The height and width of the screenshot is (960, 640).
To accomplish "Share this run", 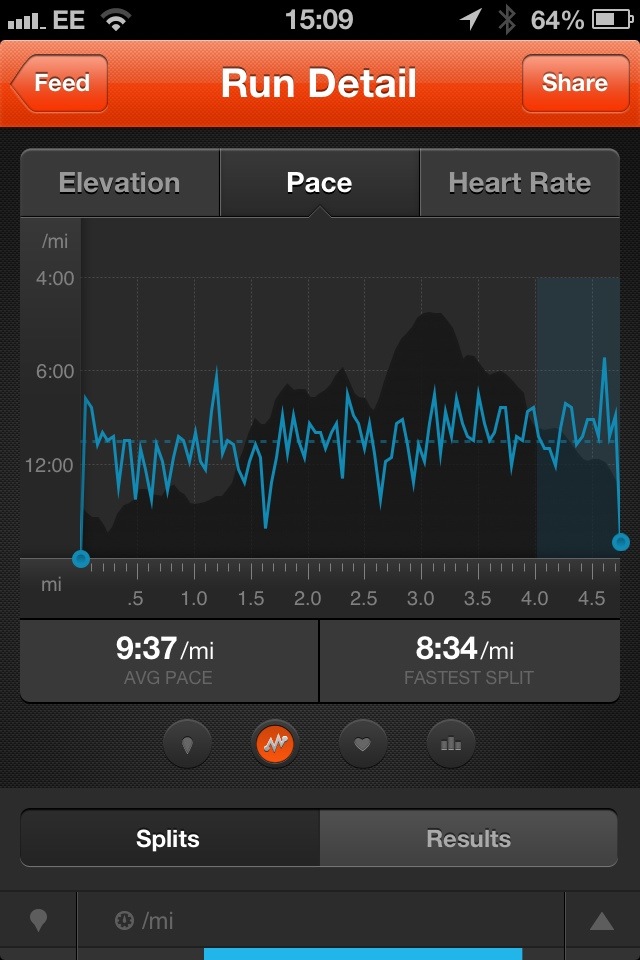I will pyautogui.click(x=573, y=83).
